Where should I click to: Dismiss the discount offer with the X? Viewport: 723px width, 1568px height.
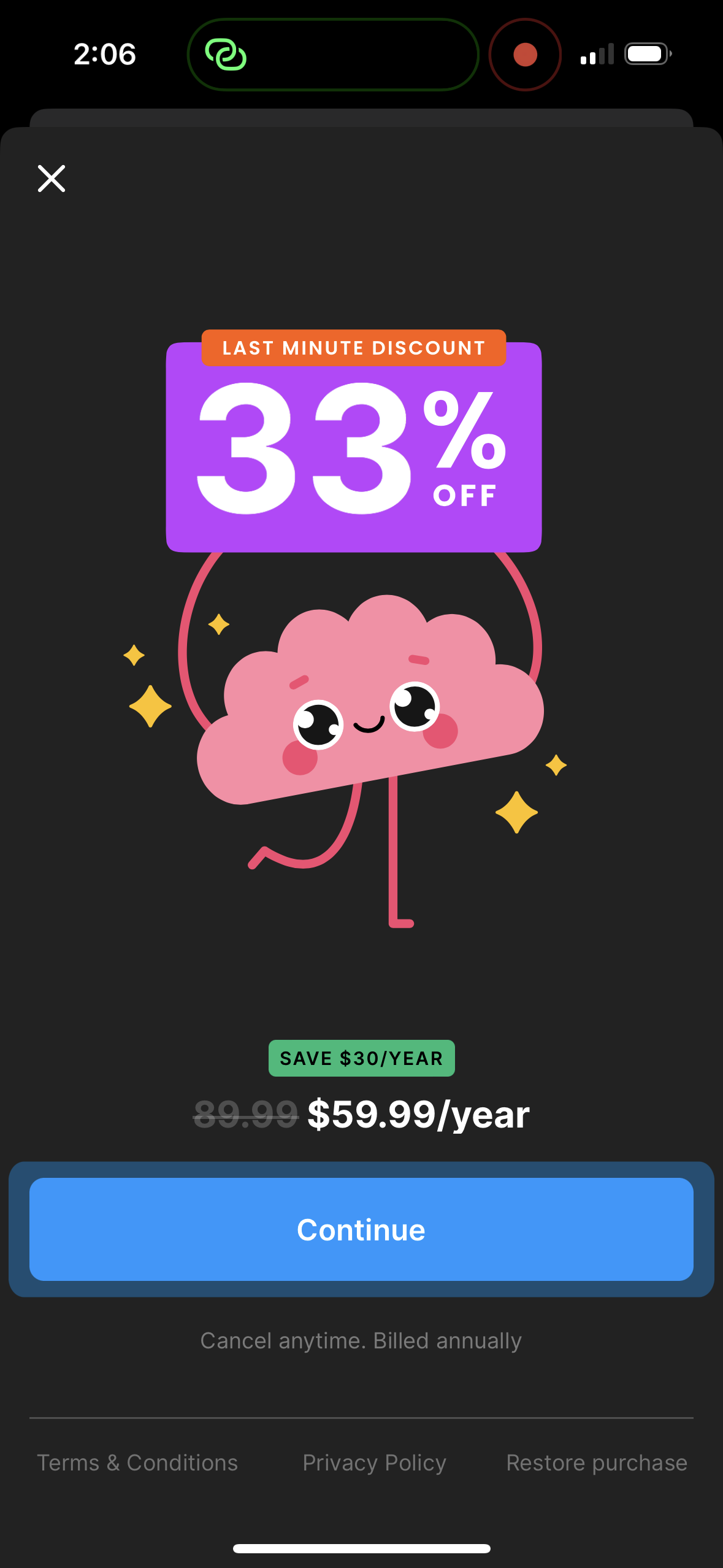pos(52,179)
